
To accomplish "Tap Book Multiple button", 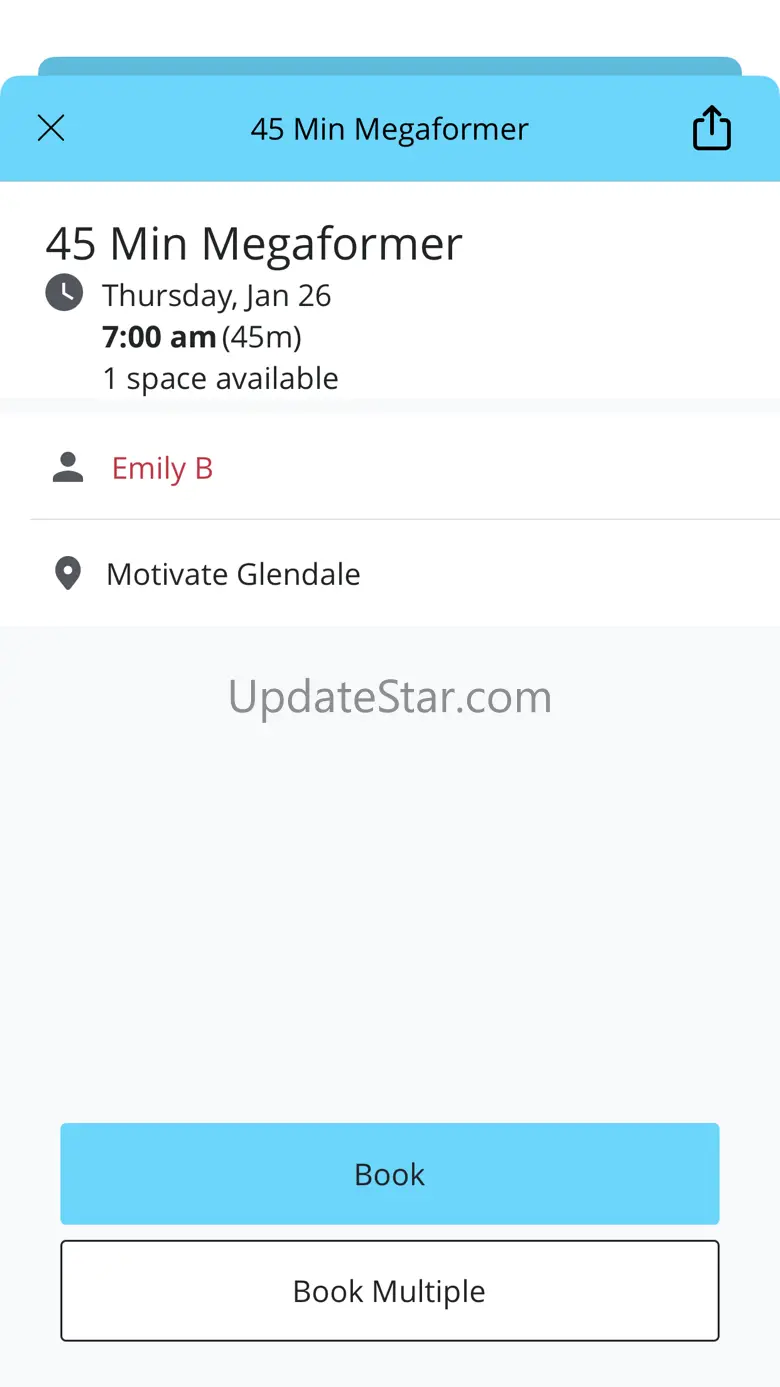I will pos(389,1290).
